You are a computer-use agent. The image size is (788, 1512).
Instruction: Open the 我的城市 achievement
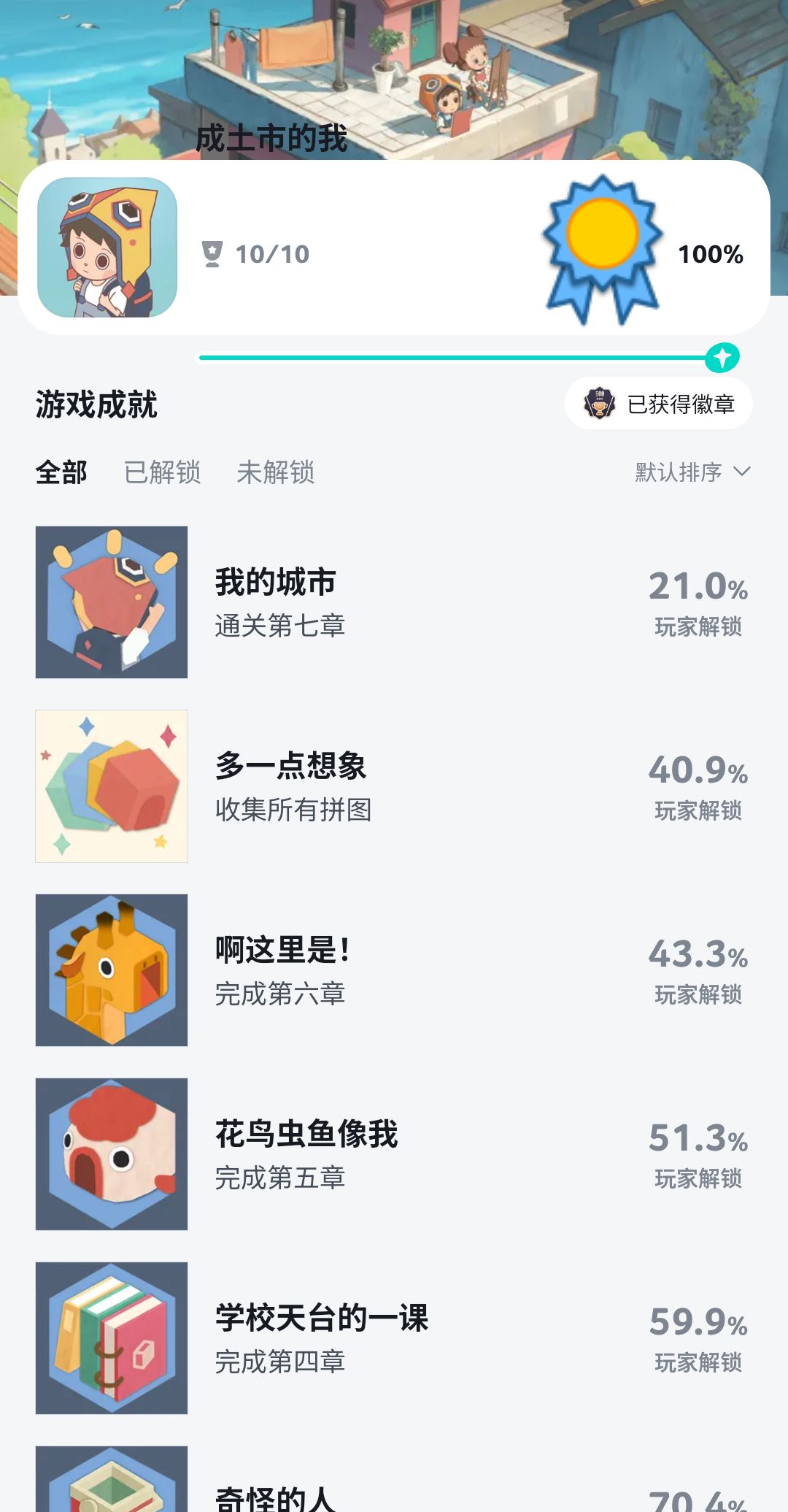[394, 602]
